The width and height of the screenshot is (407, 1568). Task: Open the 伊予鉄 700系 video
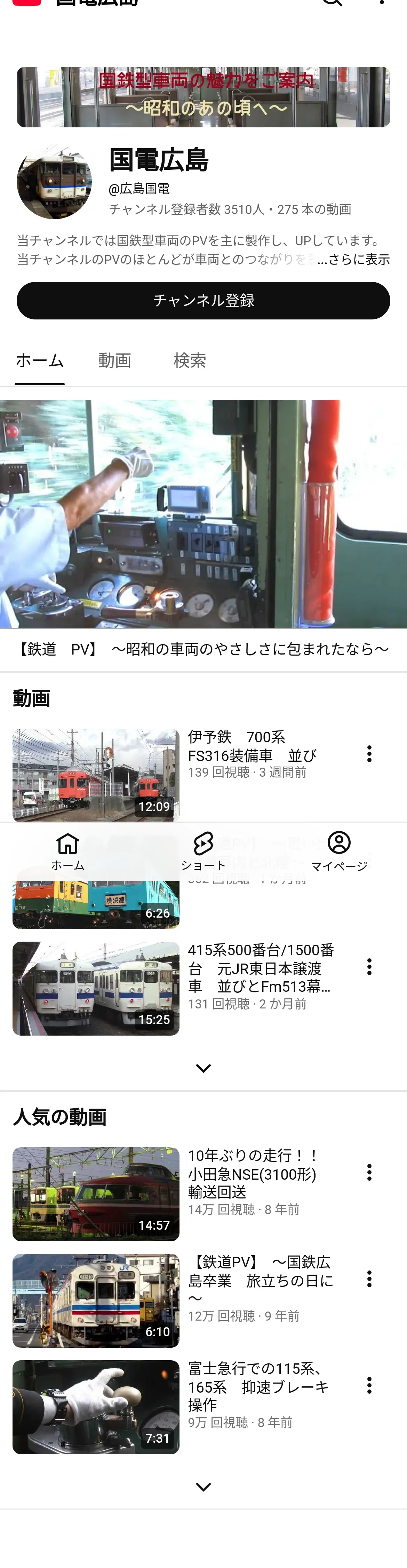pyautogui.click(x=96, y=774)
